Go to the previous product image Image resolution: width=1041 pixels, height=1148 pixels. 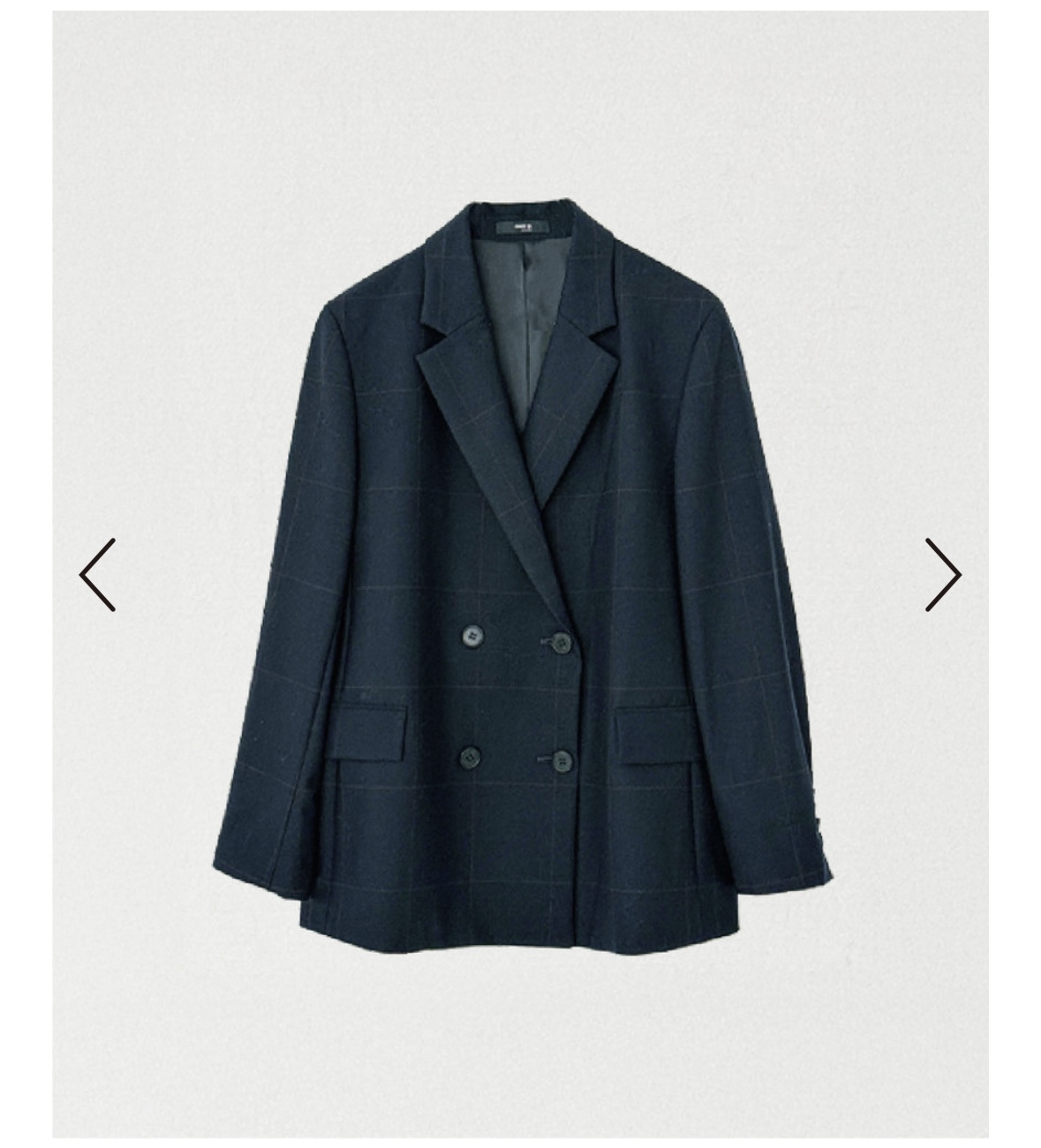[97, 575]
